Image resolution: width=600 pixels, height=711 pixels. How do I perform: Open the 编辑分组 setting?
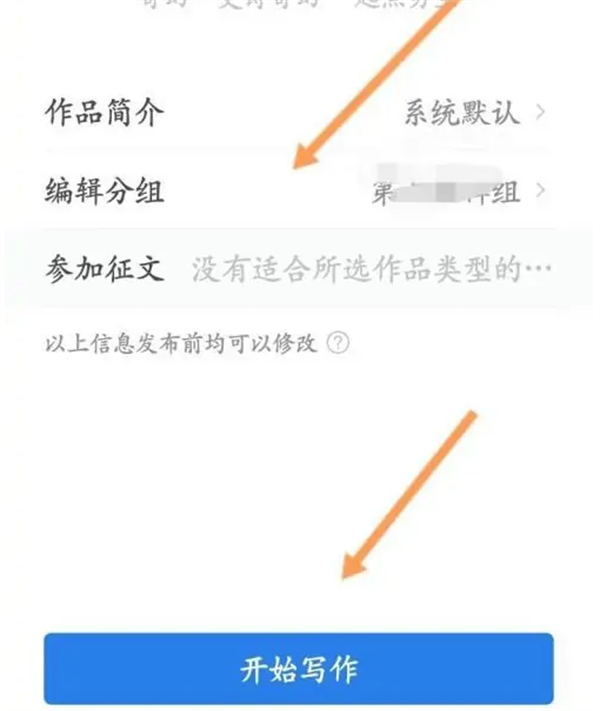pos(298,190)
